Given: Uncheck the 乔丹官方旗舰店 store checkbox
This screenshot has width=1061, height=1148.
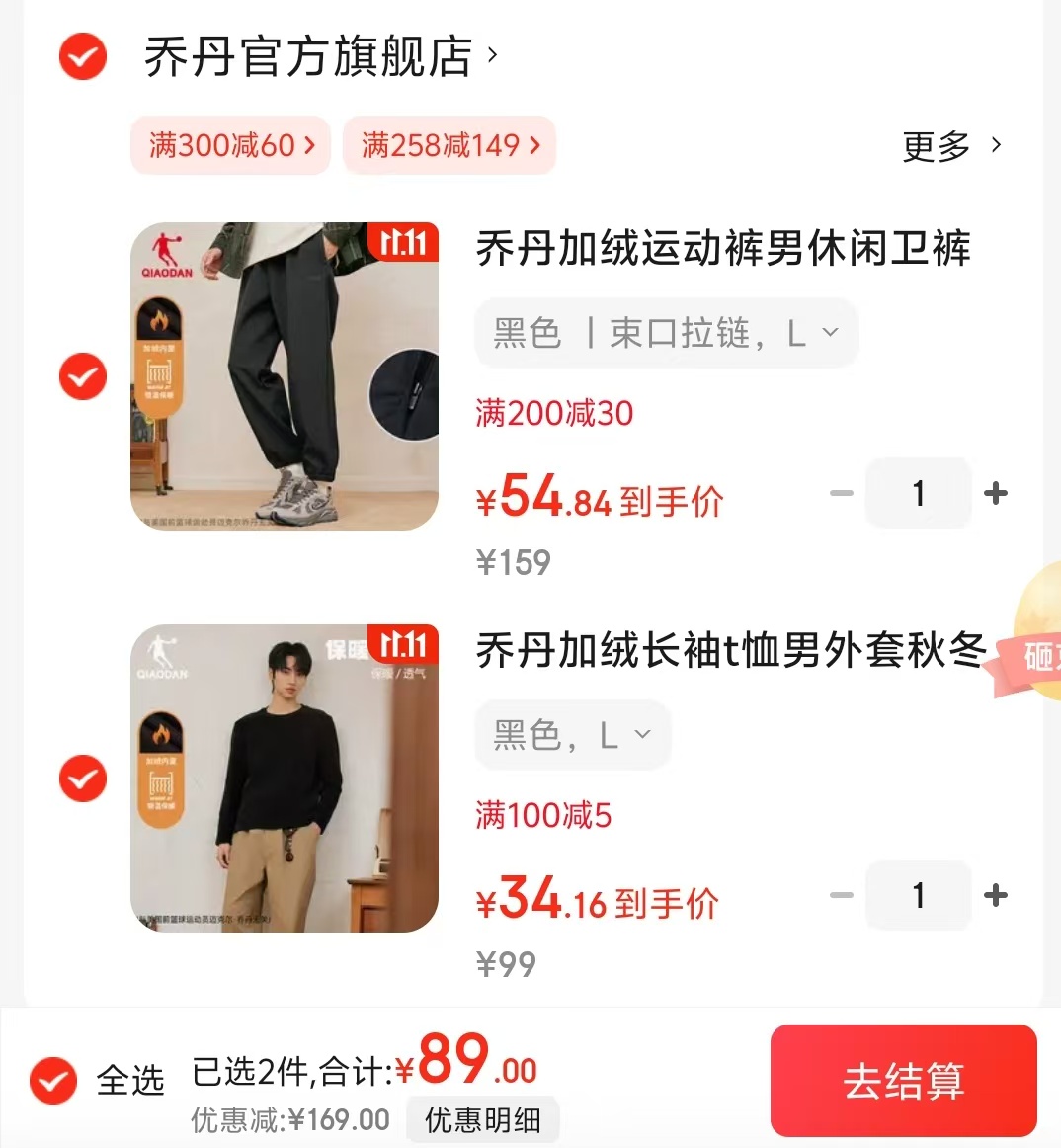Looking at the screenshot, I should point(83,56).
